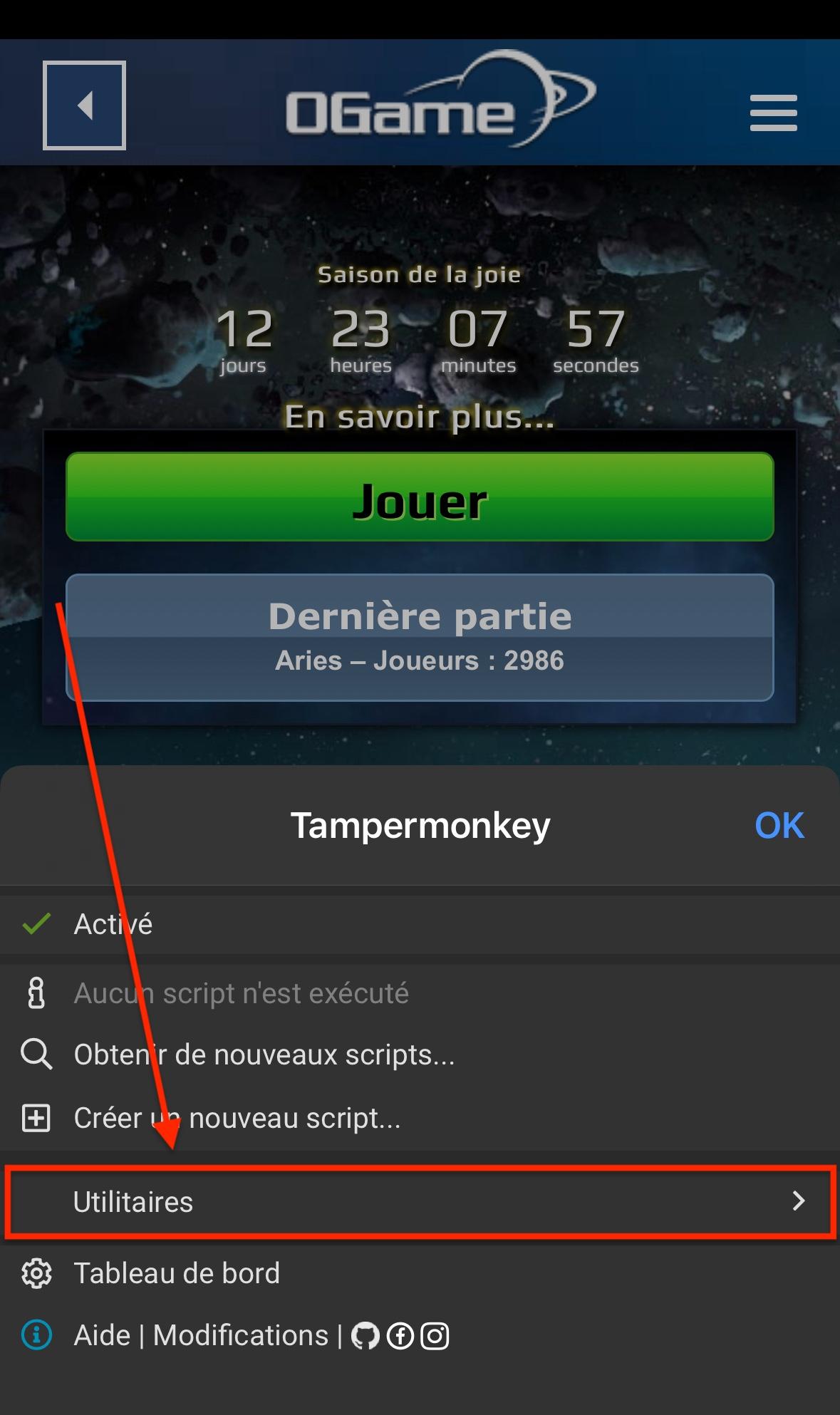840x1415 pixels.
Task: Open Tampermonkey's Instagram icon
Action: pos(435,1336)
